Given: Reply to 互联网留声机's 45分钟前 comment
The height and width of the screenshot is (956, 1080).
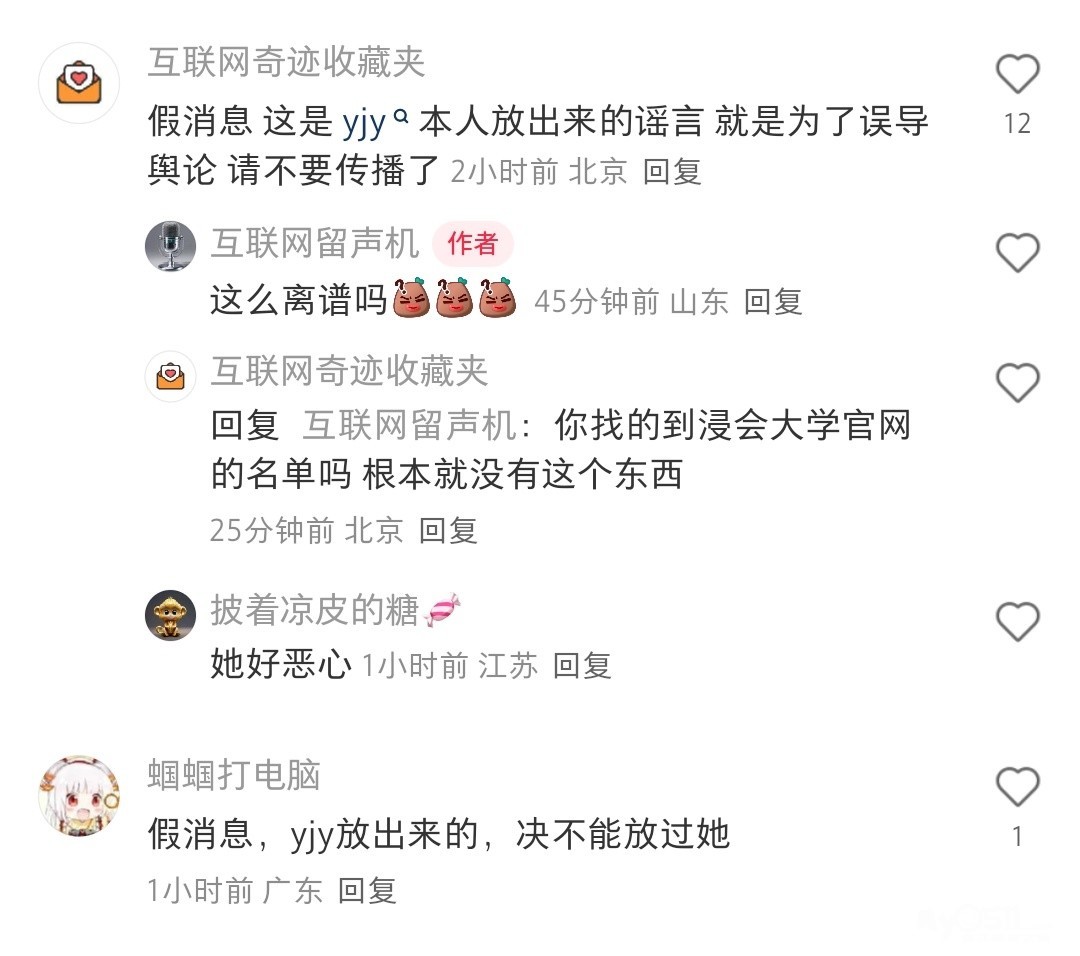Looking at the screenshot, I should (x=773, y=302).
